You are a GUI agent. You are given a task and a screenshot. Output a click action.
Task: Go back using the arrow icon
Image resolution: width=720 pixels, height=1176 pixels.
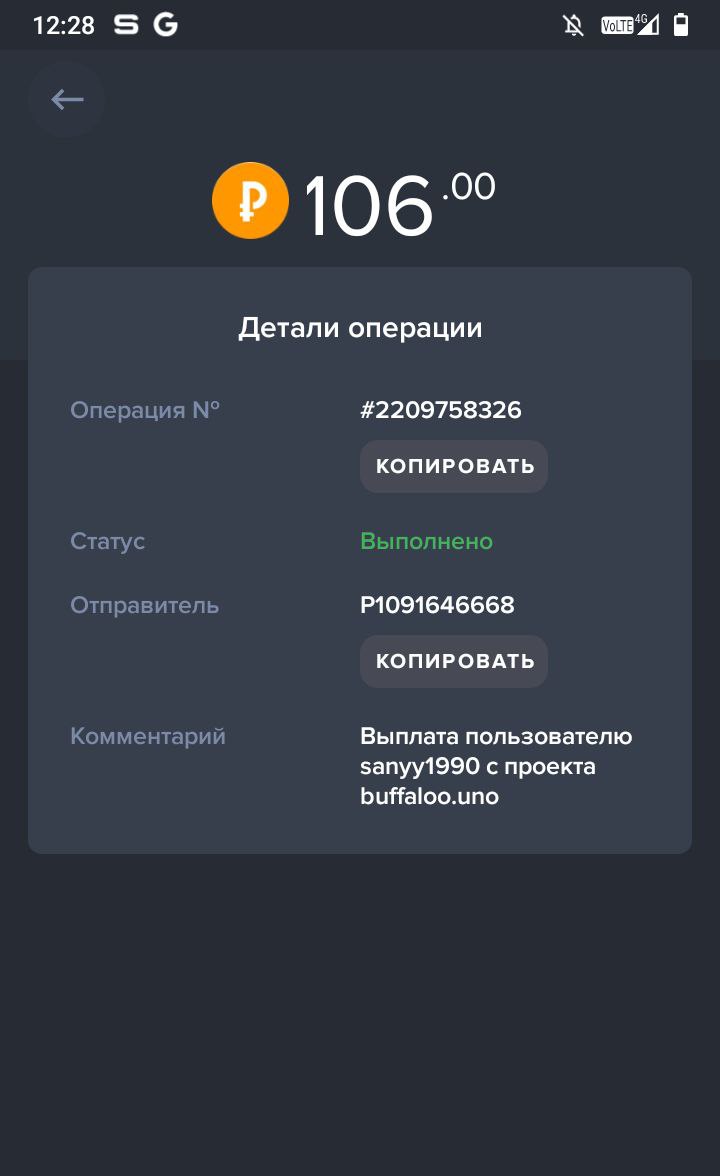point(67,99)
